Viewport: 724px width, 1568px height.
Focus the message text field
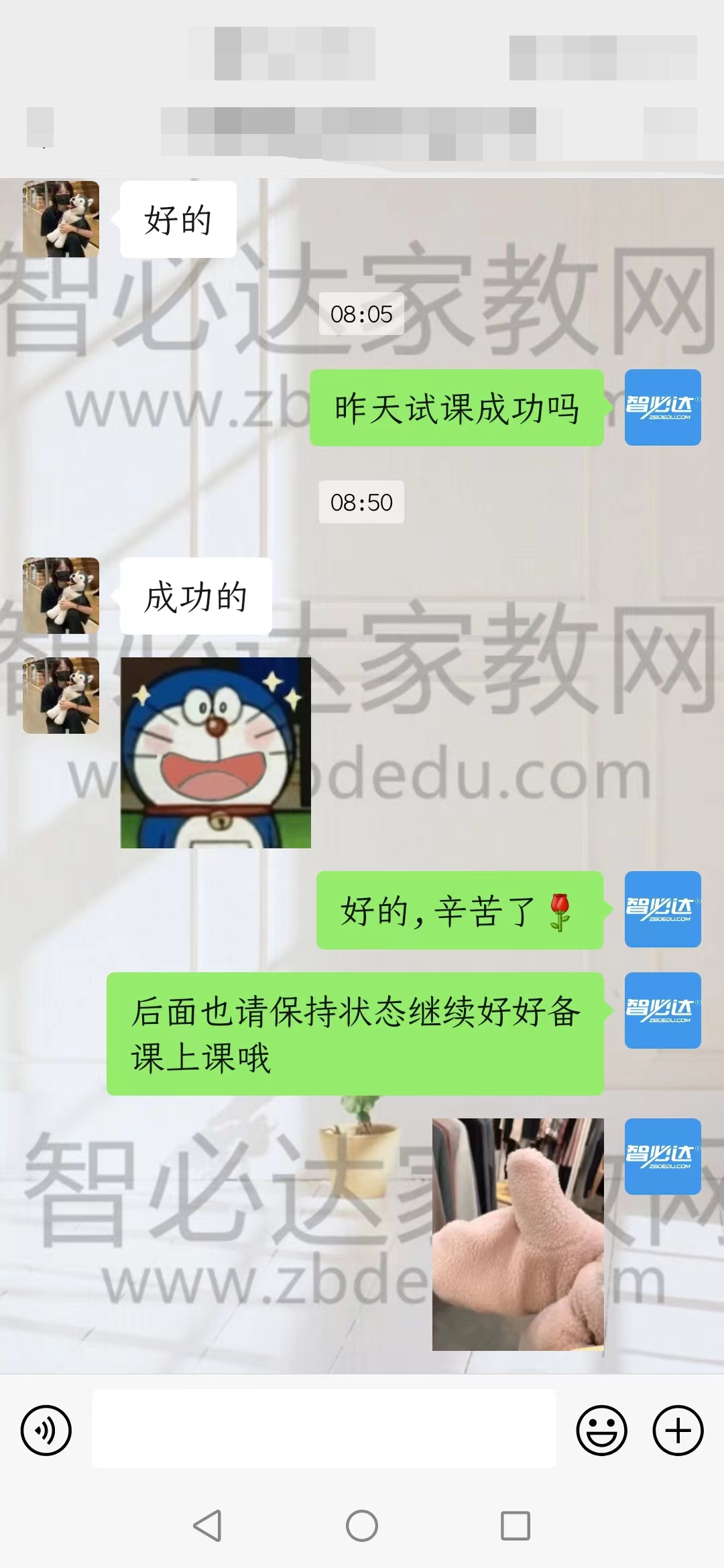tap(323, 1429)
